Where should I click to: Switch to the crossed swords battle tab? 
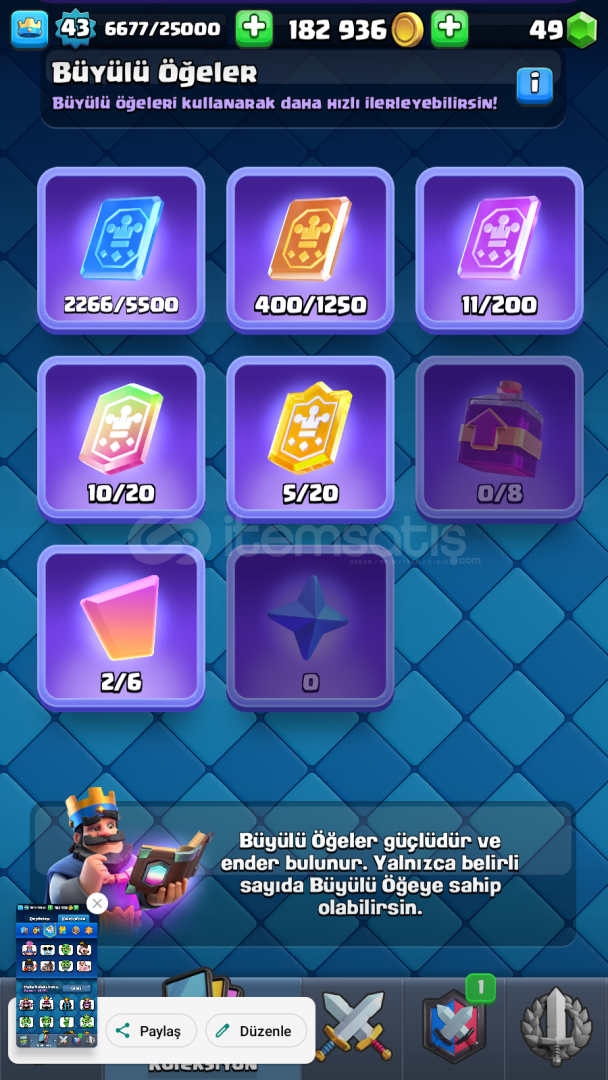tap(352, 1027)
